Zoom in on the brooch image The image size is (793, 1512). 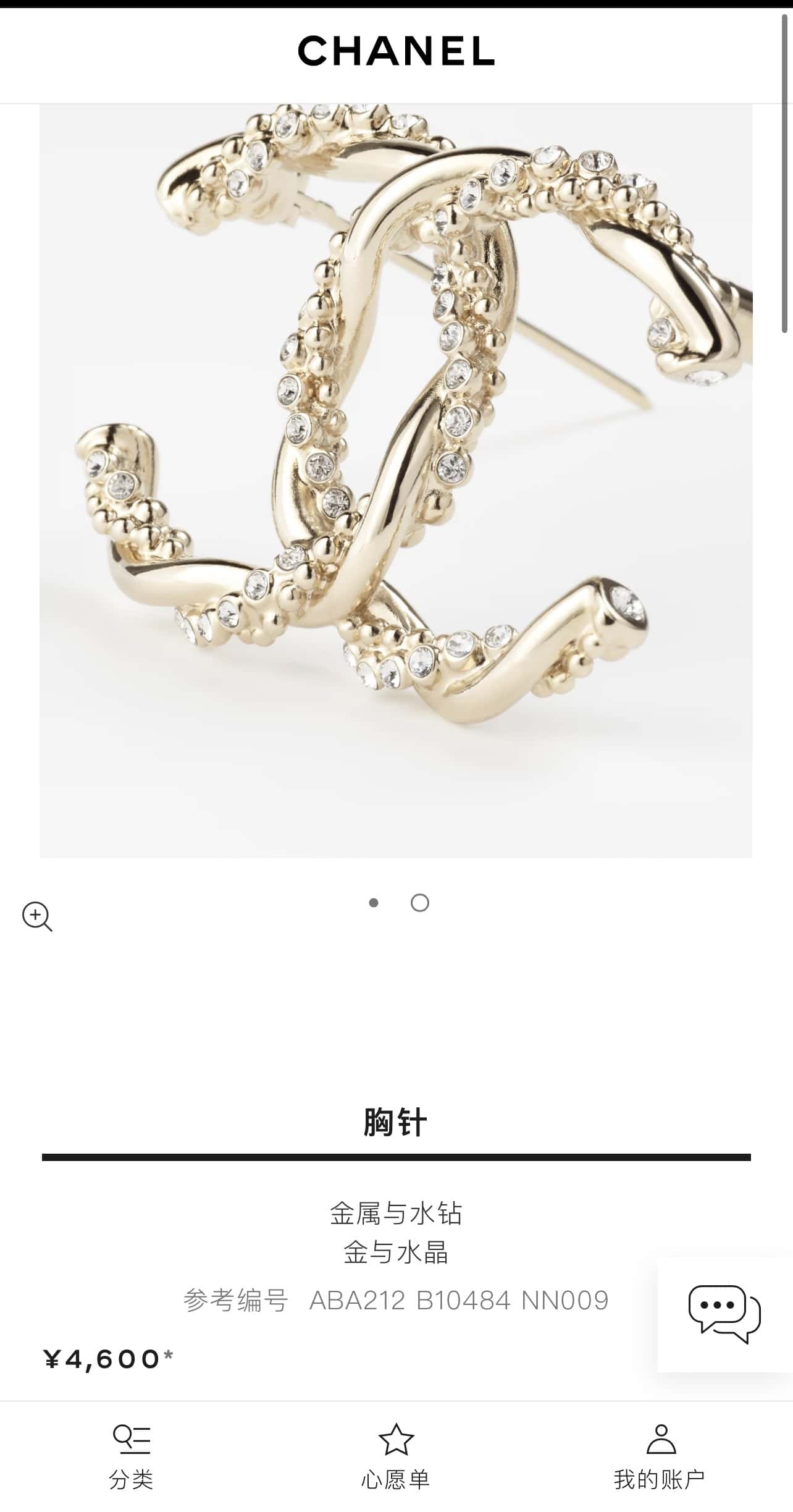(x=37, y=916)
